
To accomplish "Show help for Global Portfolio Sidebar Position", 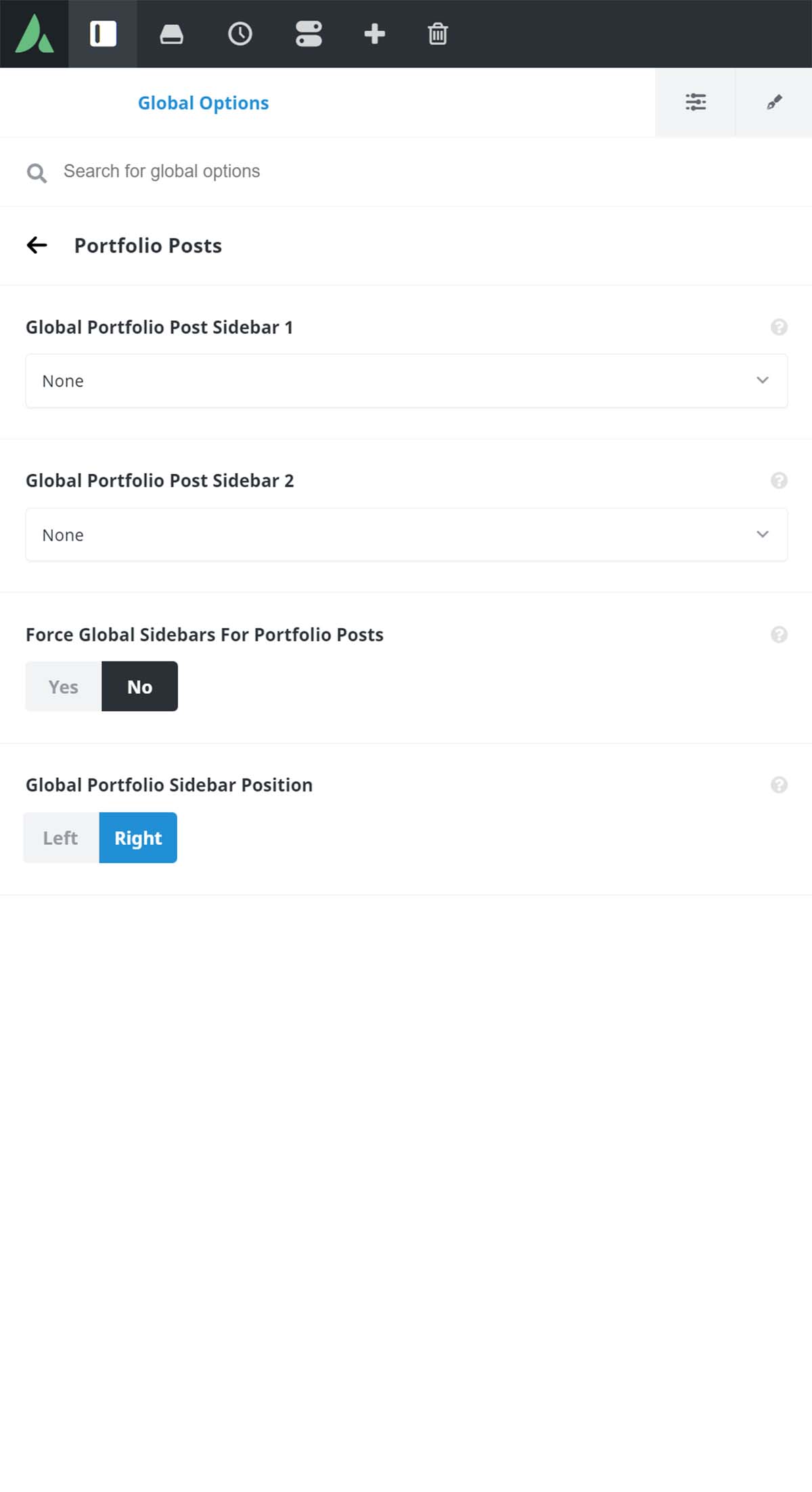I will 779,785.
